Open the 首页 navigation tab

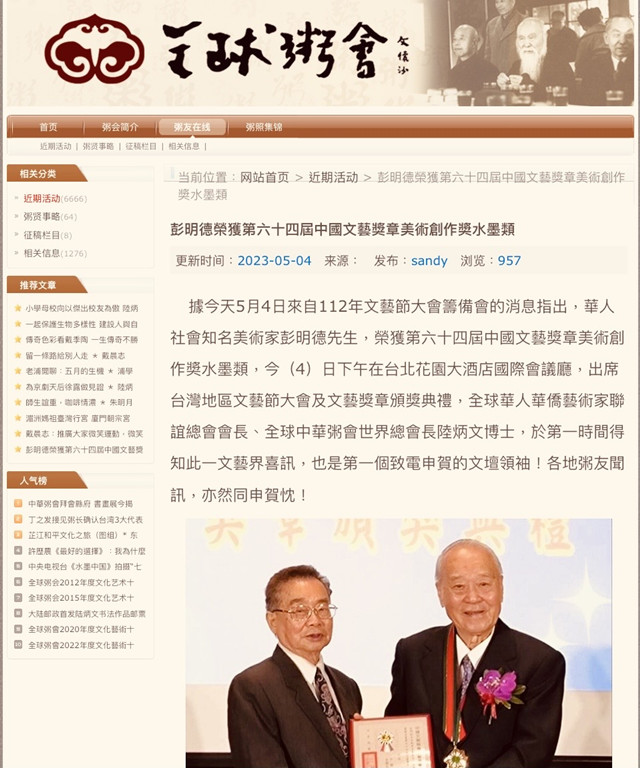(x=48, y=127)
